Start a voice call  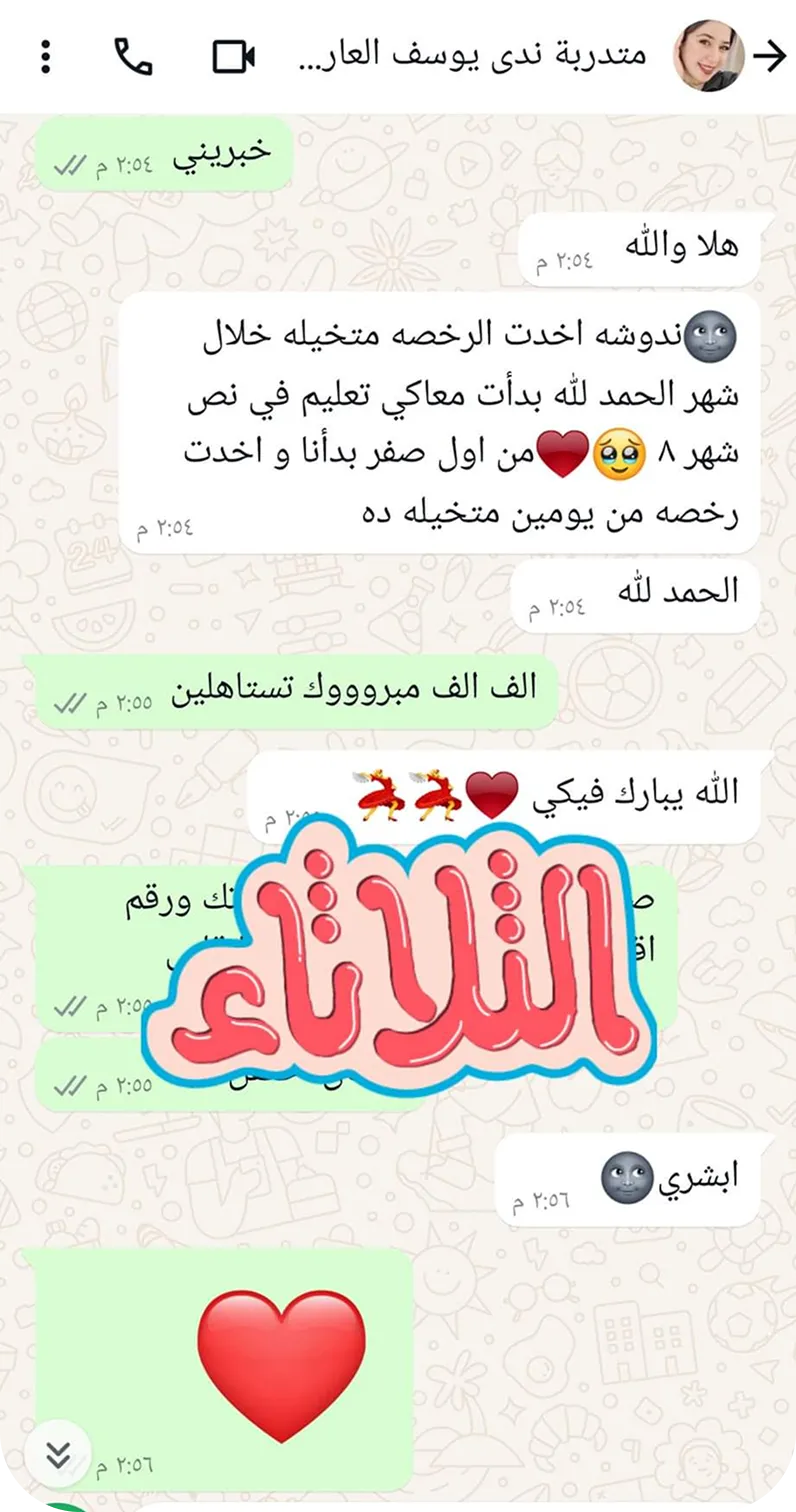(x=133, y=57)
